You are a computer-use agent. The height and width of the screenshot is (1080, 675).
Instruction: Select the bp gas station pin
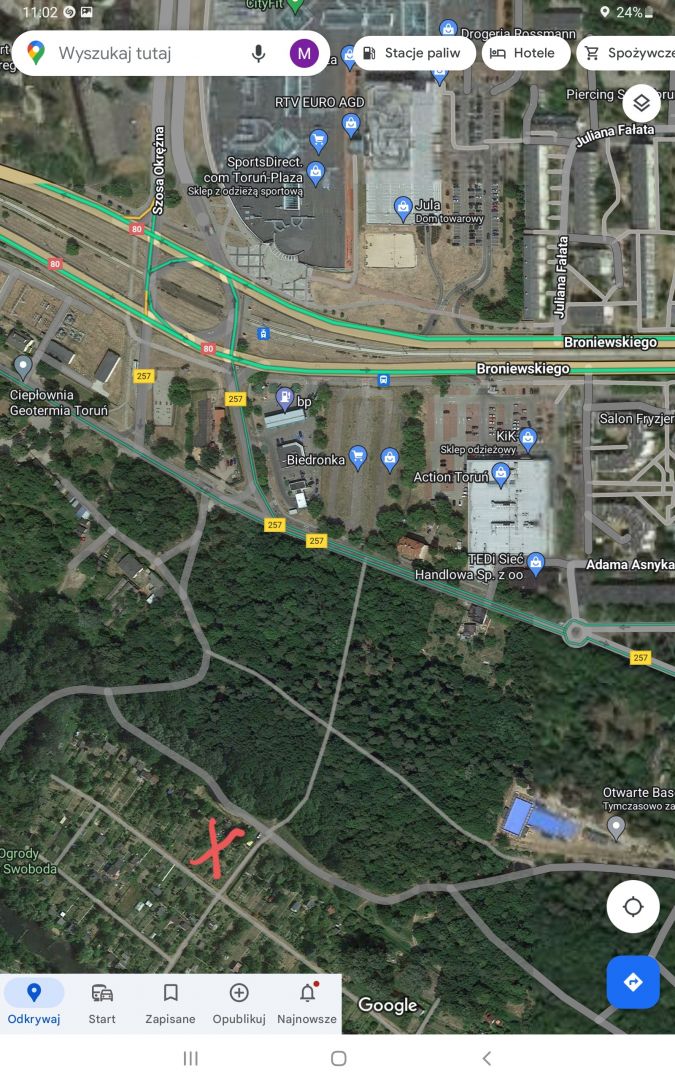coord(284,398)
